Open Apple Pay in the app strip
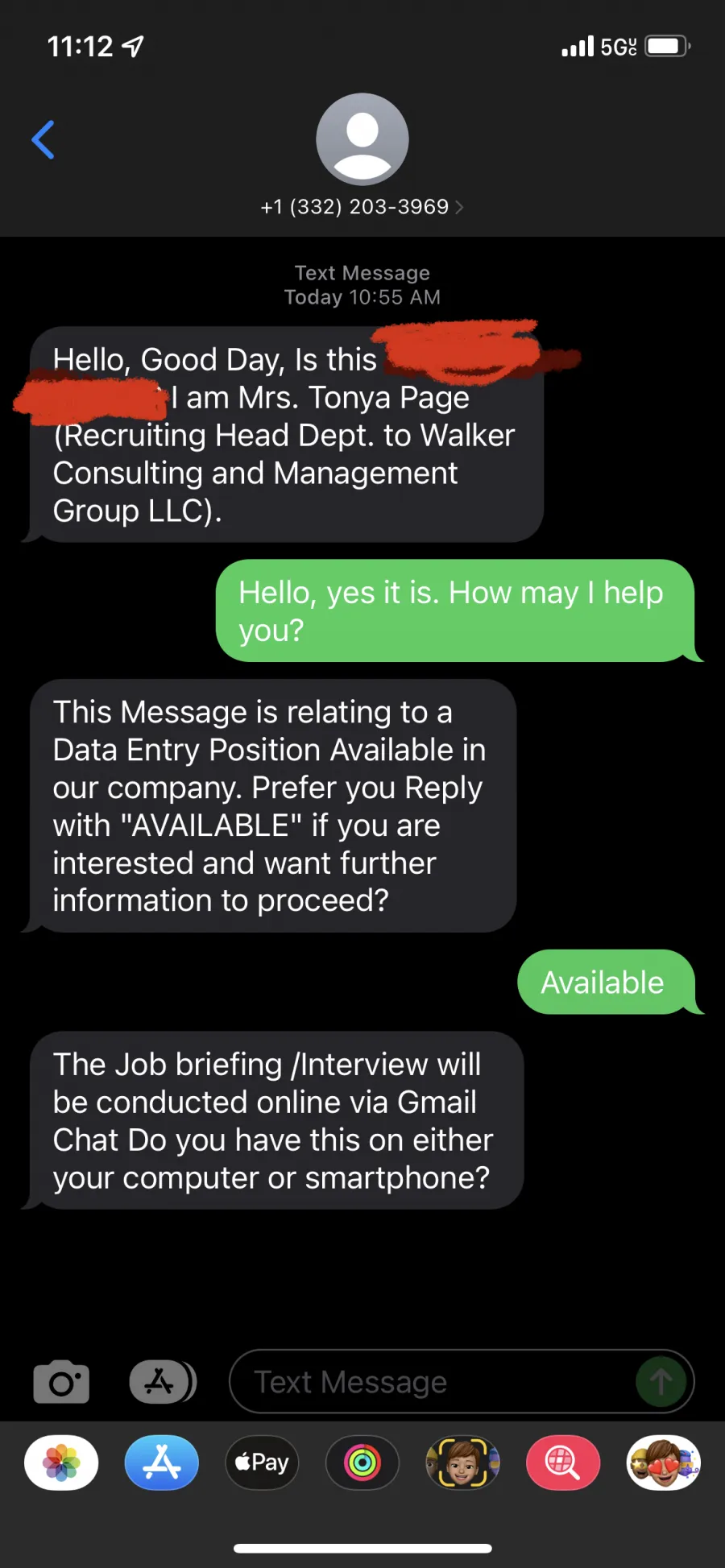Screen dimensions: 725x1568 pos(262,1463)
